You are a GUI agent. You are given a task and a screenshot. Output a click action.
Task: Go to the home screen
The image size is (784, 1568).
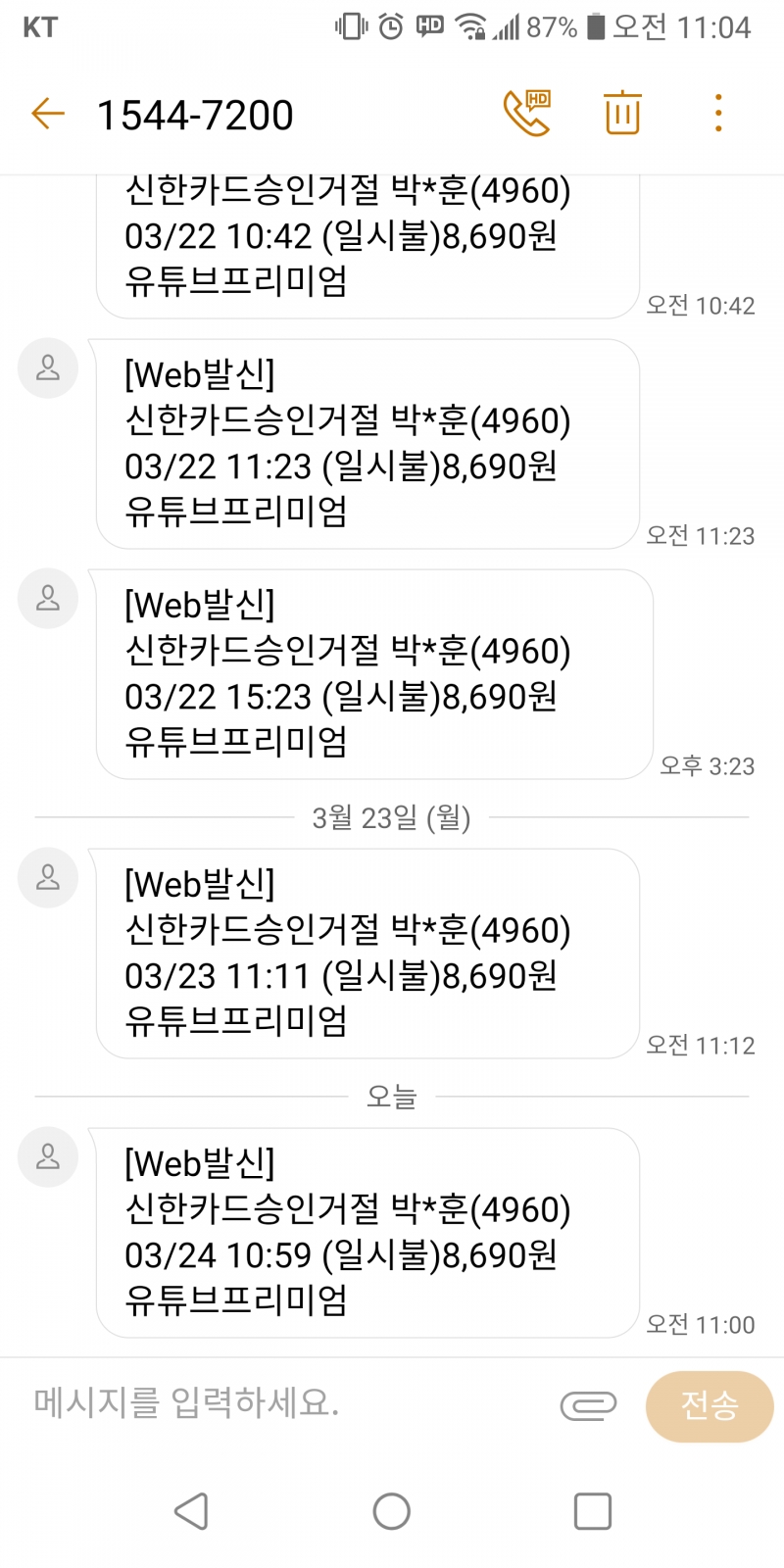[x=391, y=1511]
